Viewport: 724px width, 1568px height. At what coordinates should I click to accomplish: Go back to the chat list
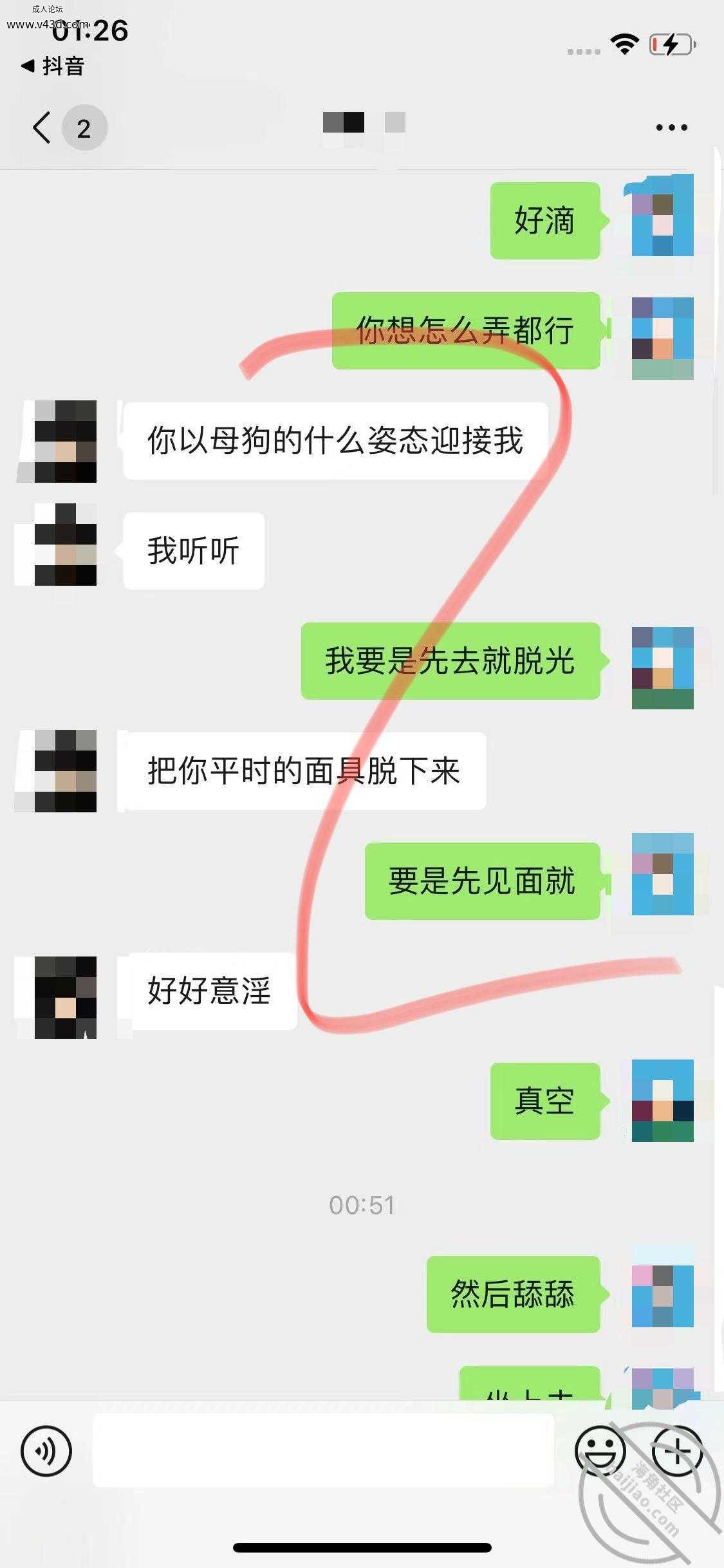pos(42,127)
